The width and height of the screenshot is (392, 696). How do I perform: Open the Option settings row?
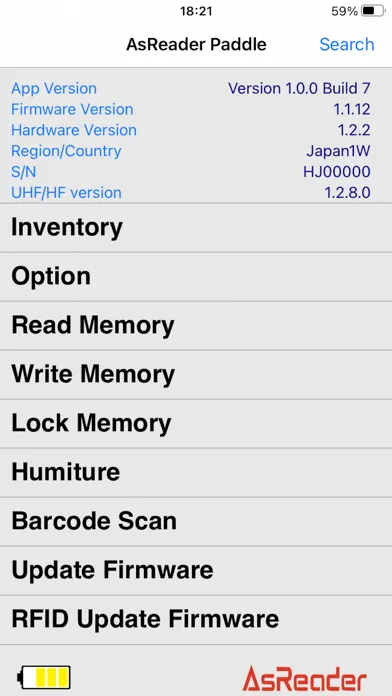[x=196, y=277]
